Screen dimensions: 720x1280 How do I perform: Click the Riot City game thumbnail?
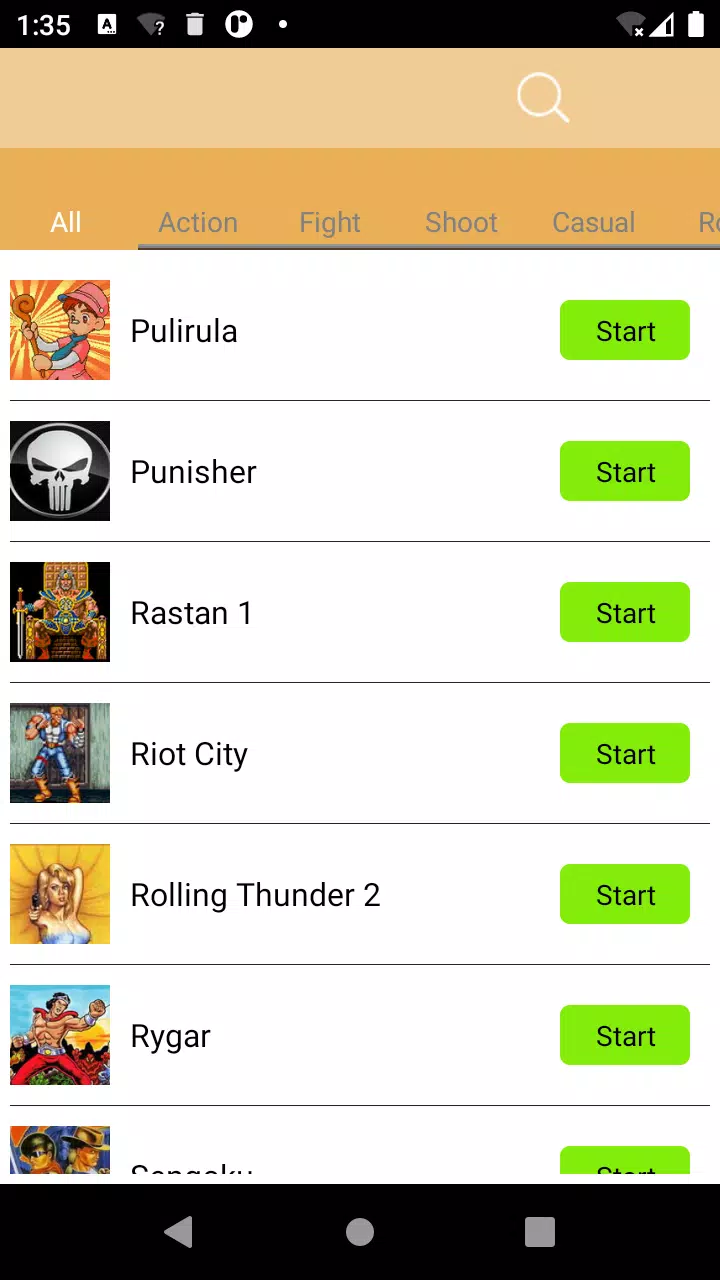pos(59,753)
